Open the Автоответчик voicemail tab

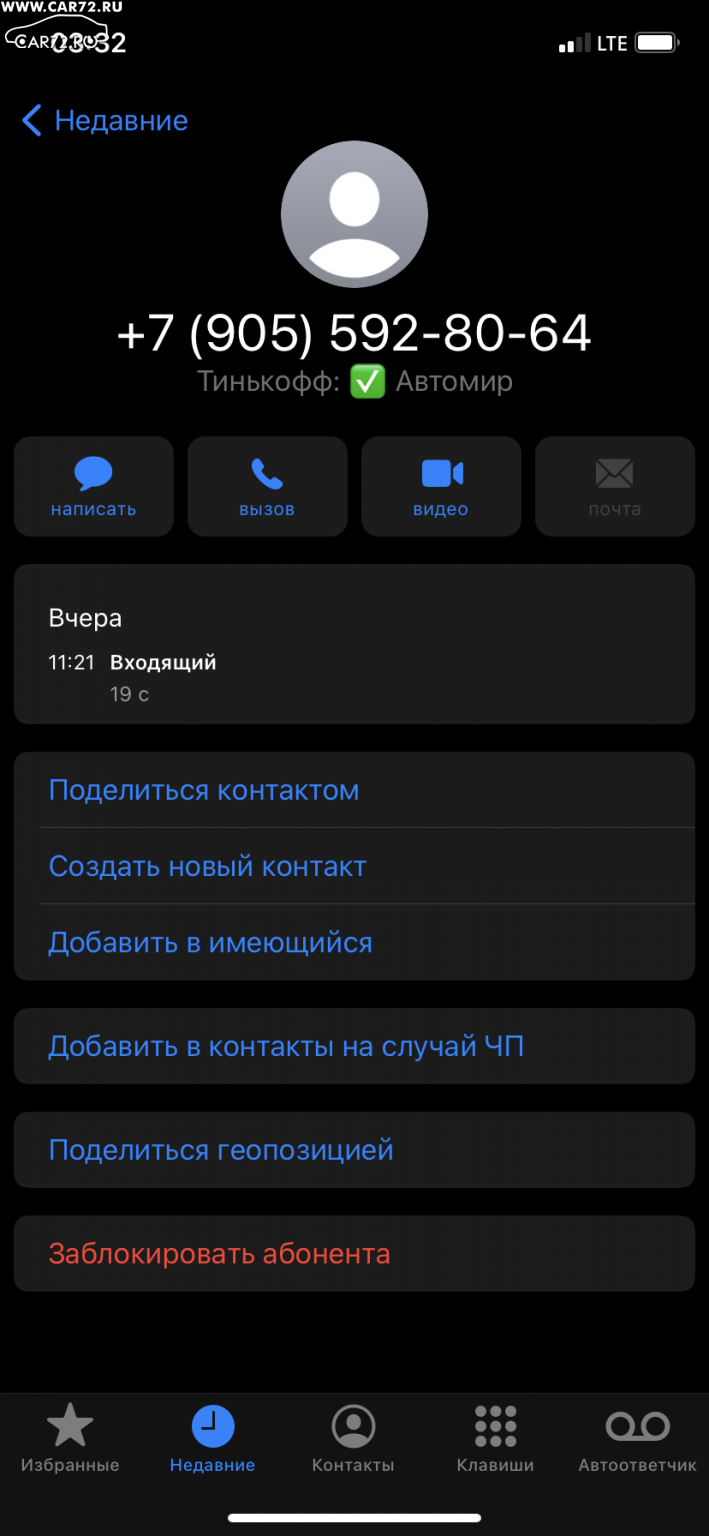coord(637,1438)
